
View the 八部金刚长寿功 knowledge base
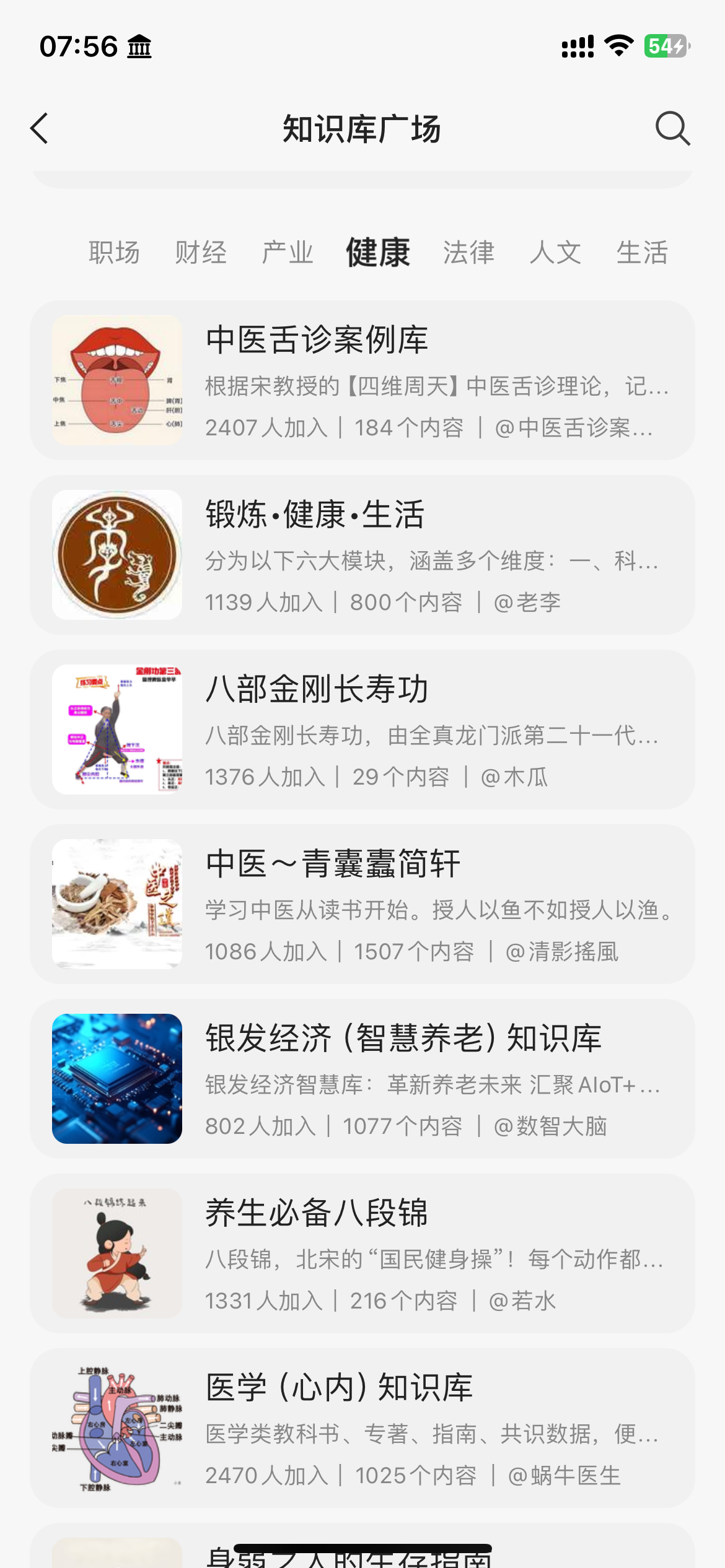(362, 730)
